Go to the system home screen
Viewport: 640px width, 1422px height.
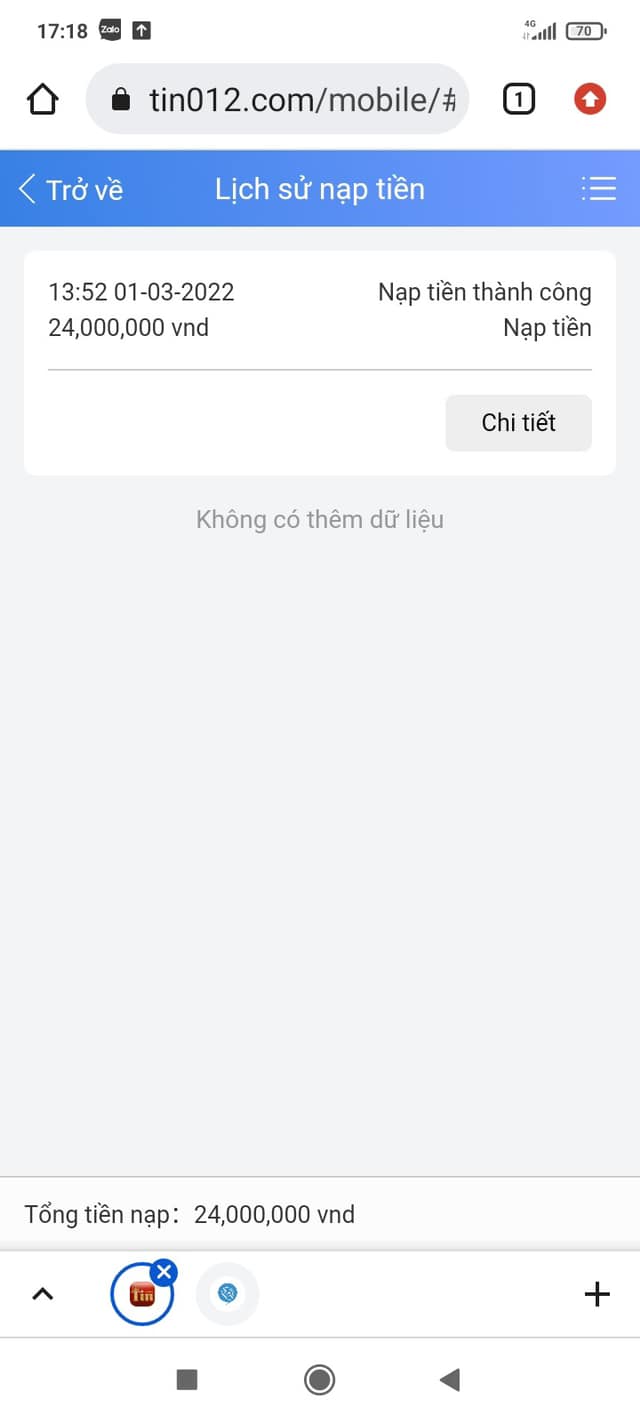tap(319, 1380)
